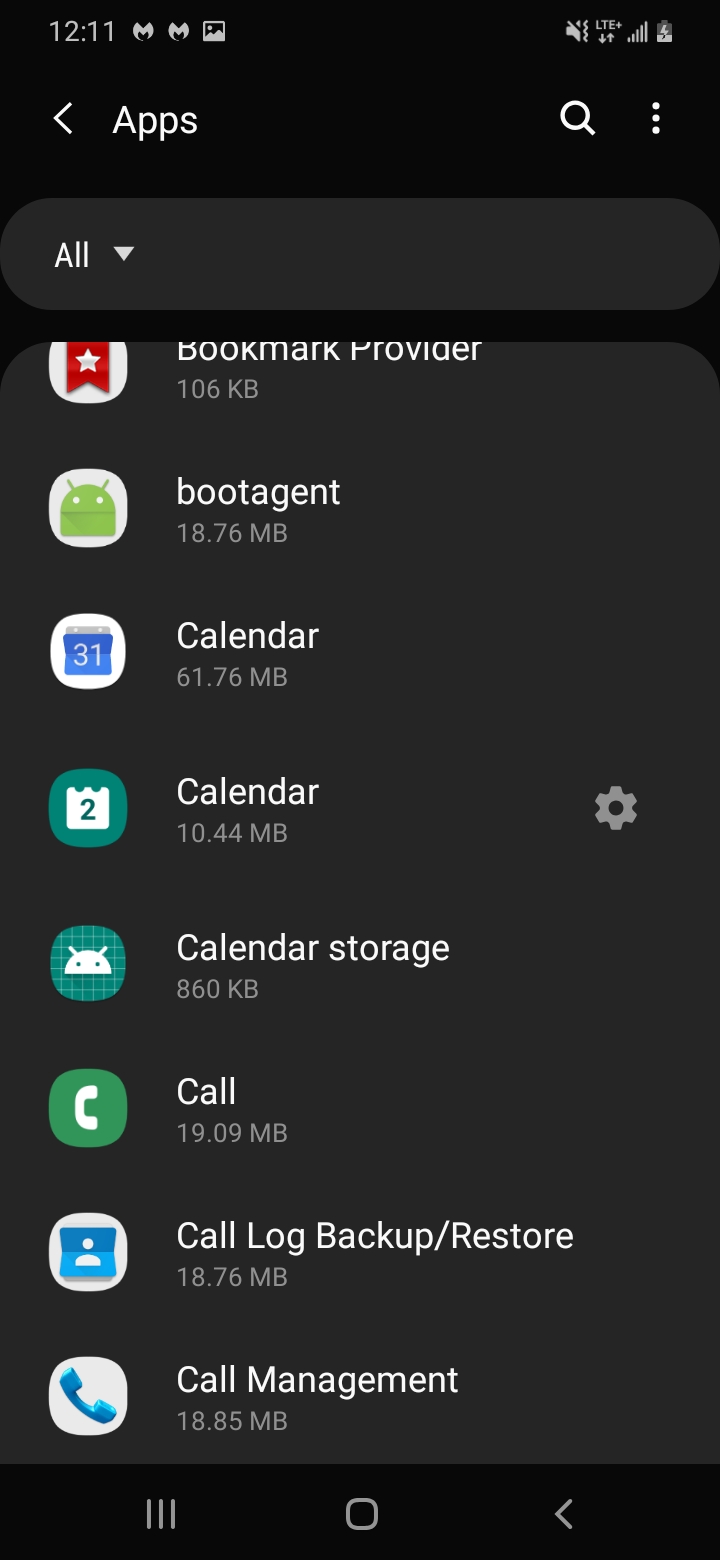Open Call Management app info
This screenshot has width=720, height=1560.
[x=316, y=1397]
